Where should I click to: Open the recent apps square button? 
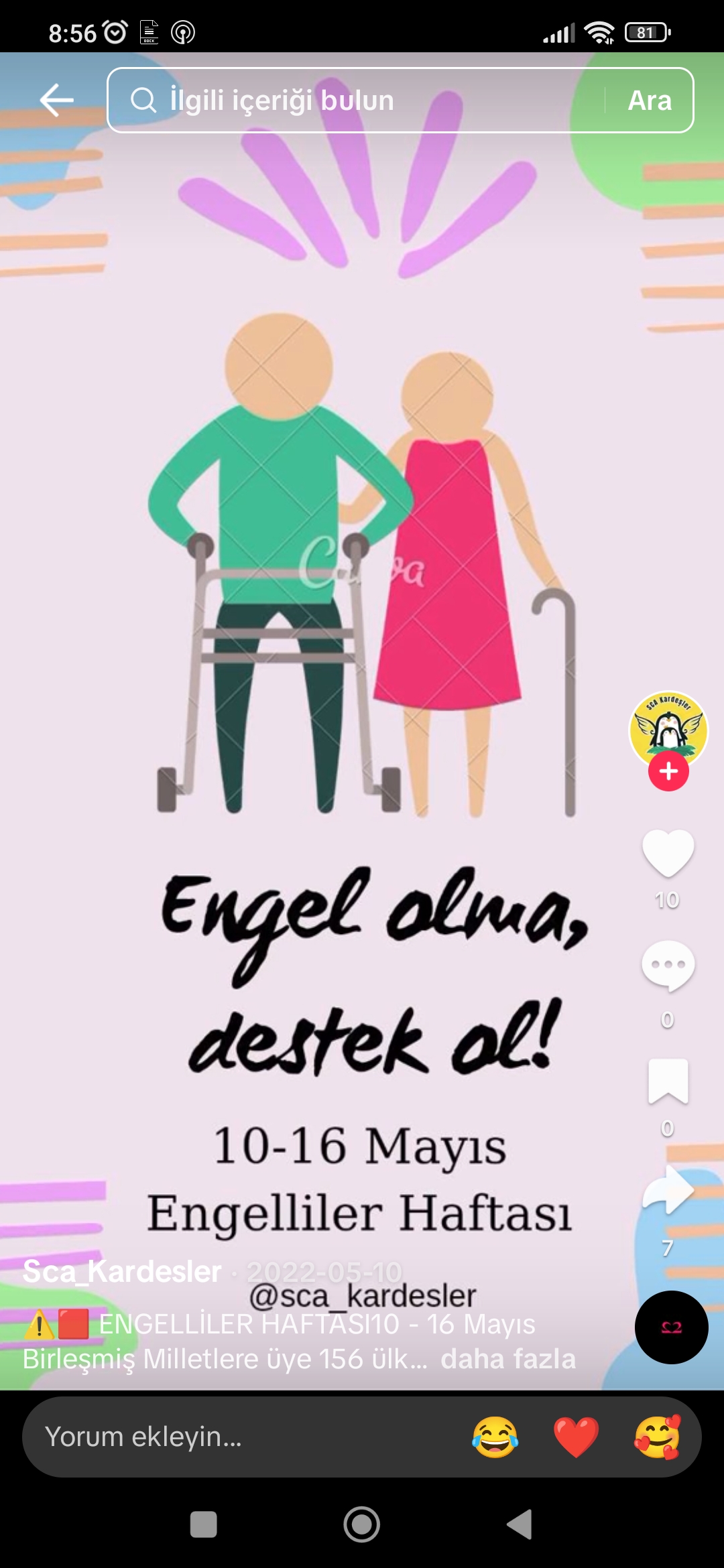coord(204,1524)
